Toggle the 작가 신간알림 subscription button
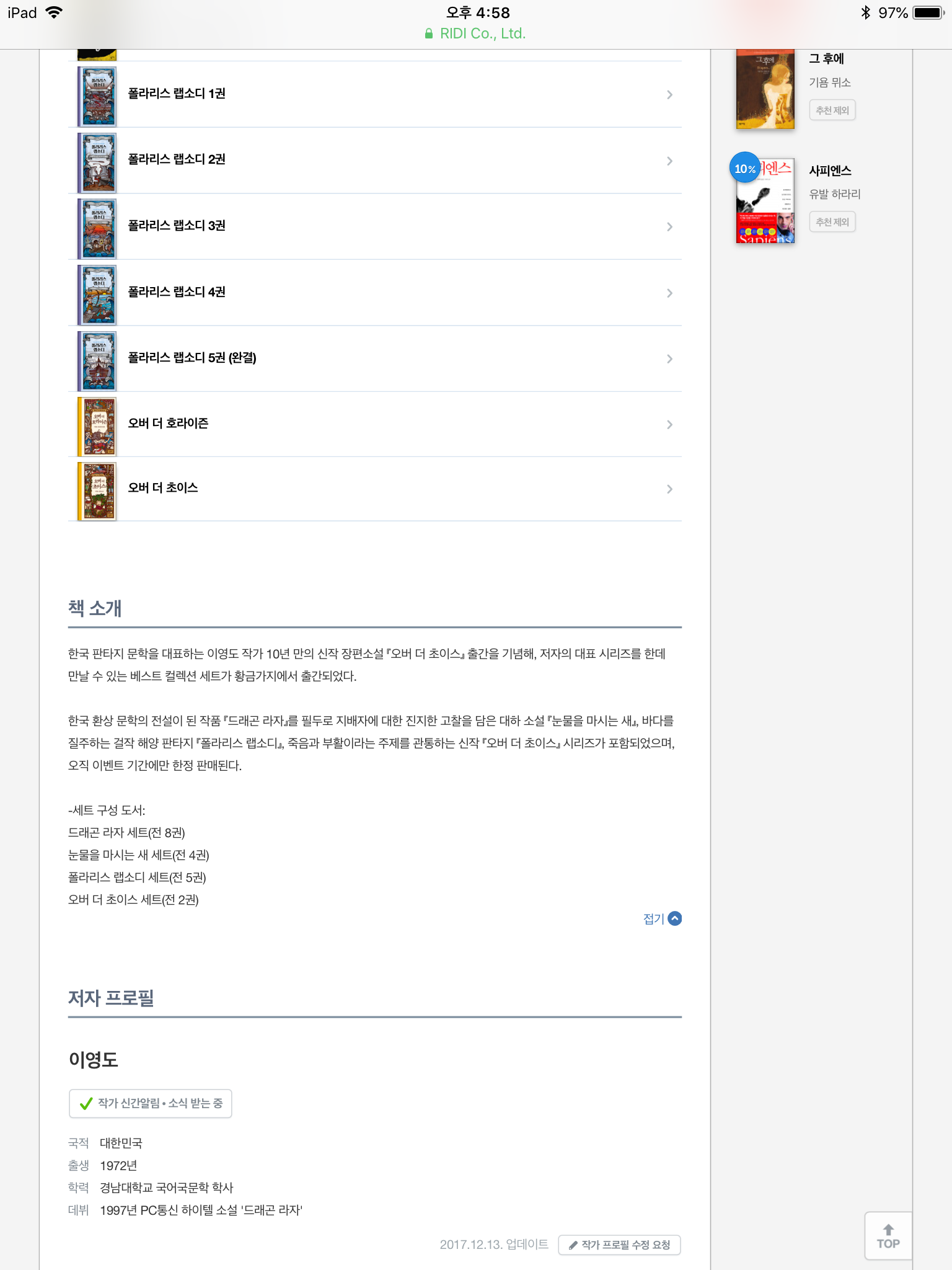952x1270 pixels. pos(151,1103)
